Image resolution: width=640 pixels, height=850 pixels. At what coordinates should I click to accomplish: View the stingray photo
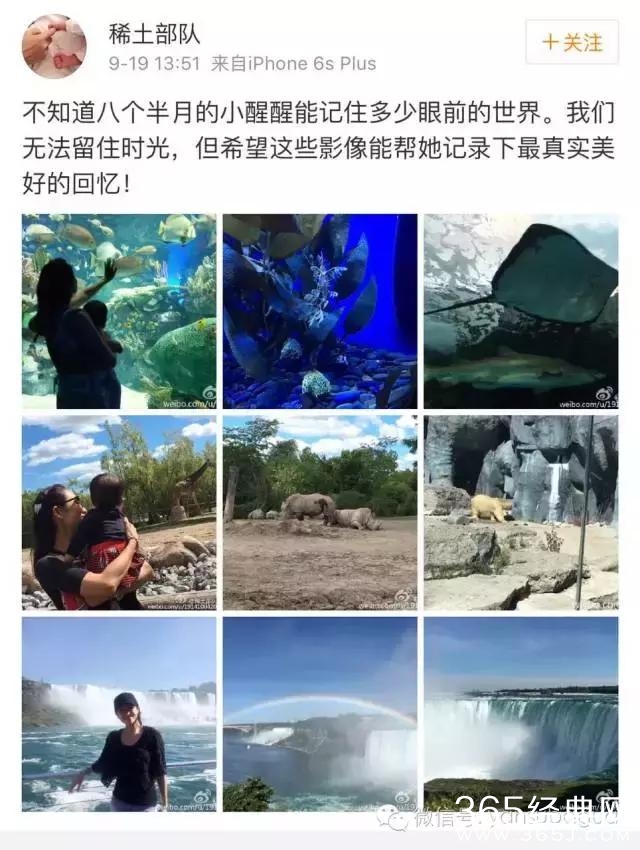click(521, 311)
